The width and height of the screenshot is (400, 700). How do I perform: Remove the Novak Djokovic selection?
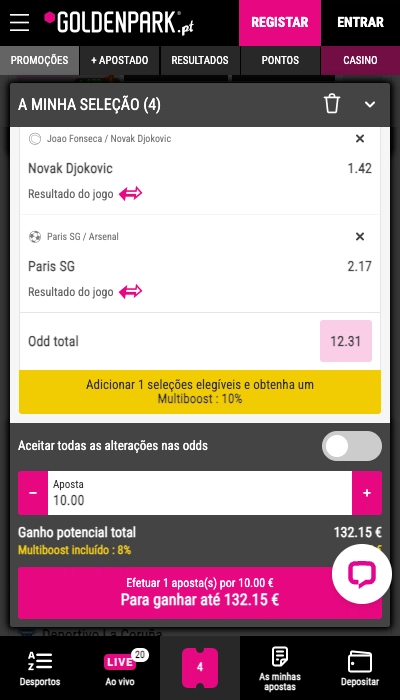pos(360,139)
